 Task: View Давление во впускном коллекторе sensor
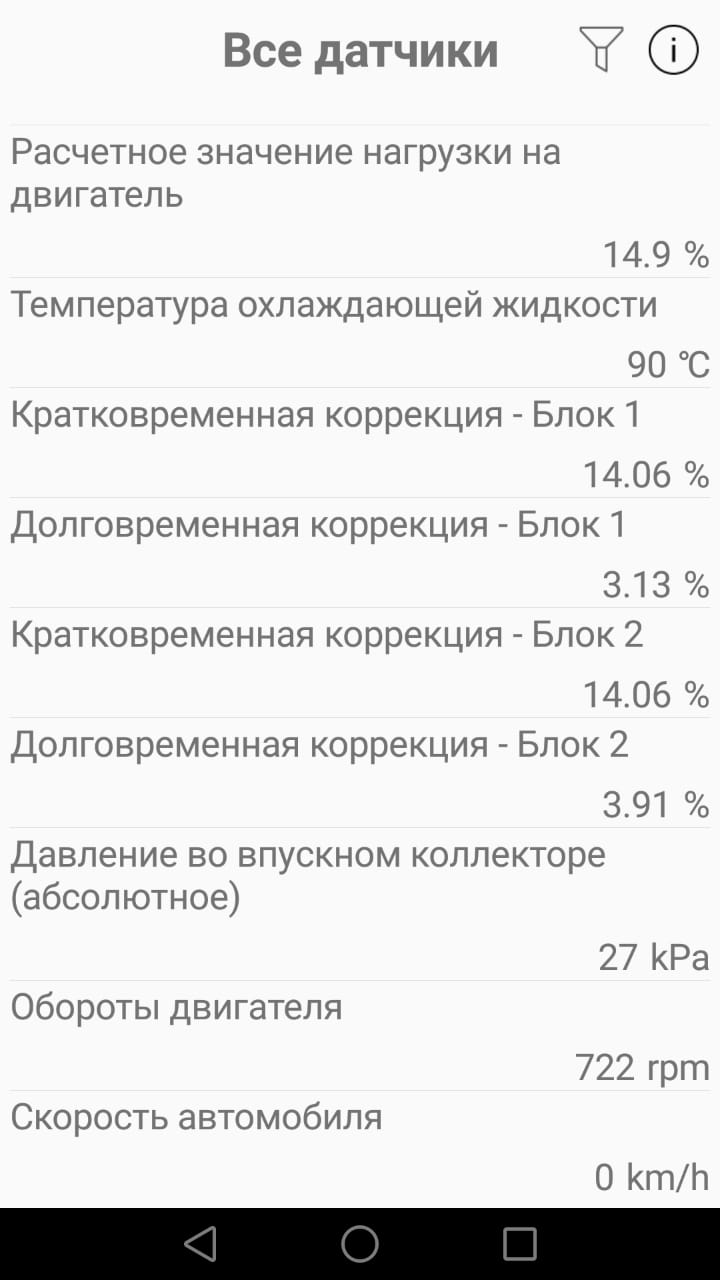coord(360,905)
